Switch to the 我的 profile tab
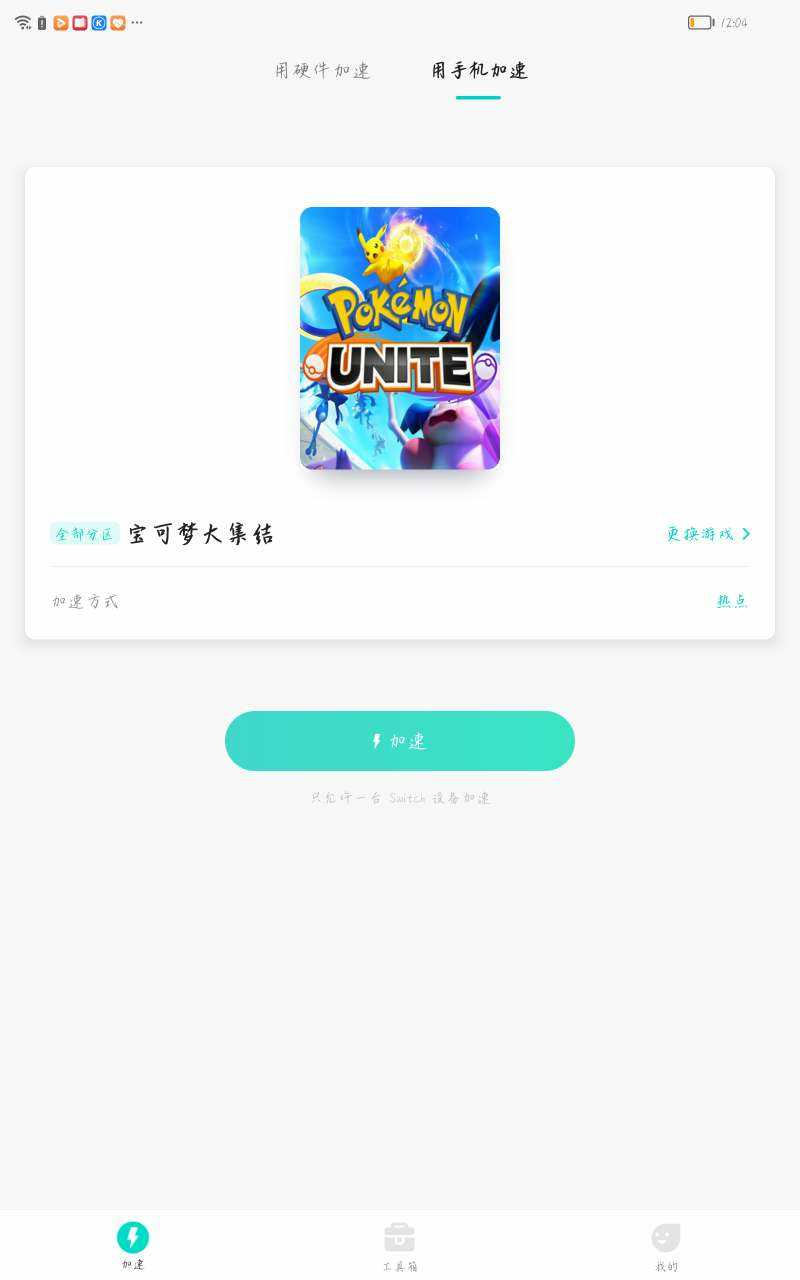This screenshot has width=800, height=1280. (666, 1246)
